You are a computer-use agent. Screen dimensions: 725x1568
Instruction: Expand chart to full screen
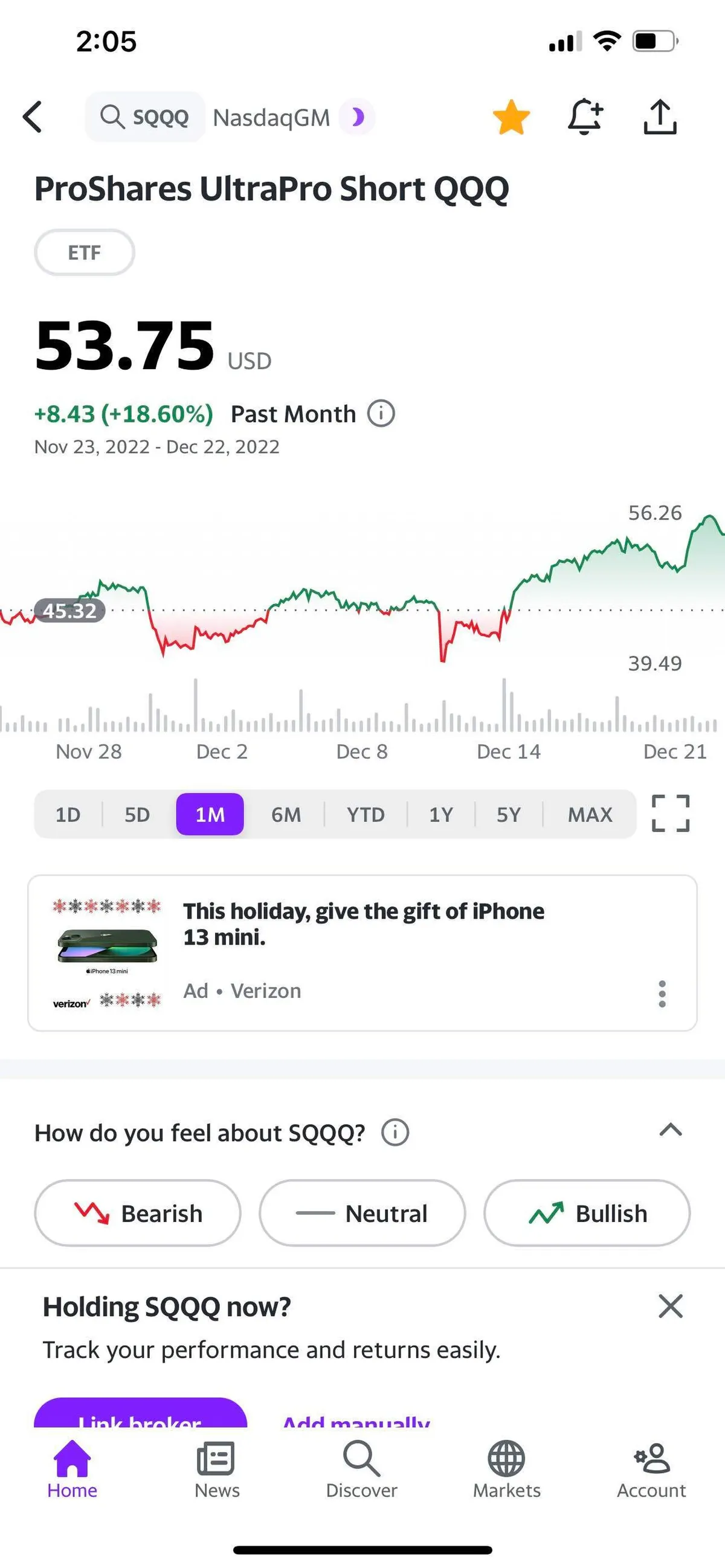click(670, 814)
